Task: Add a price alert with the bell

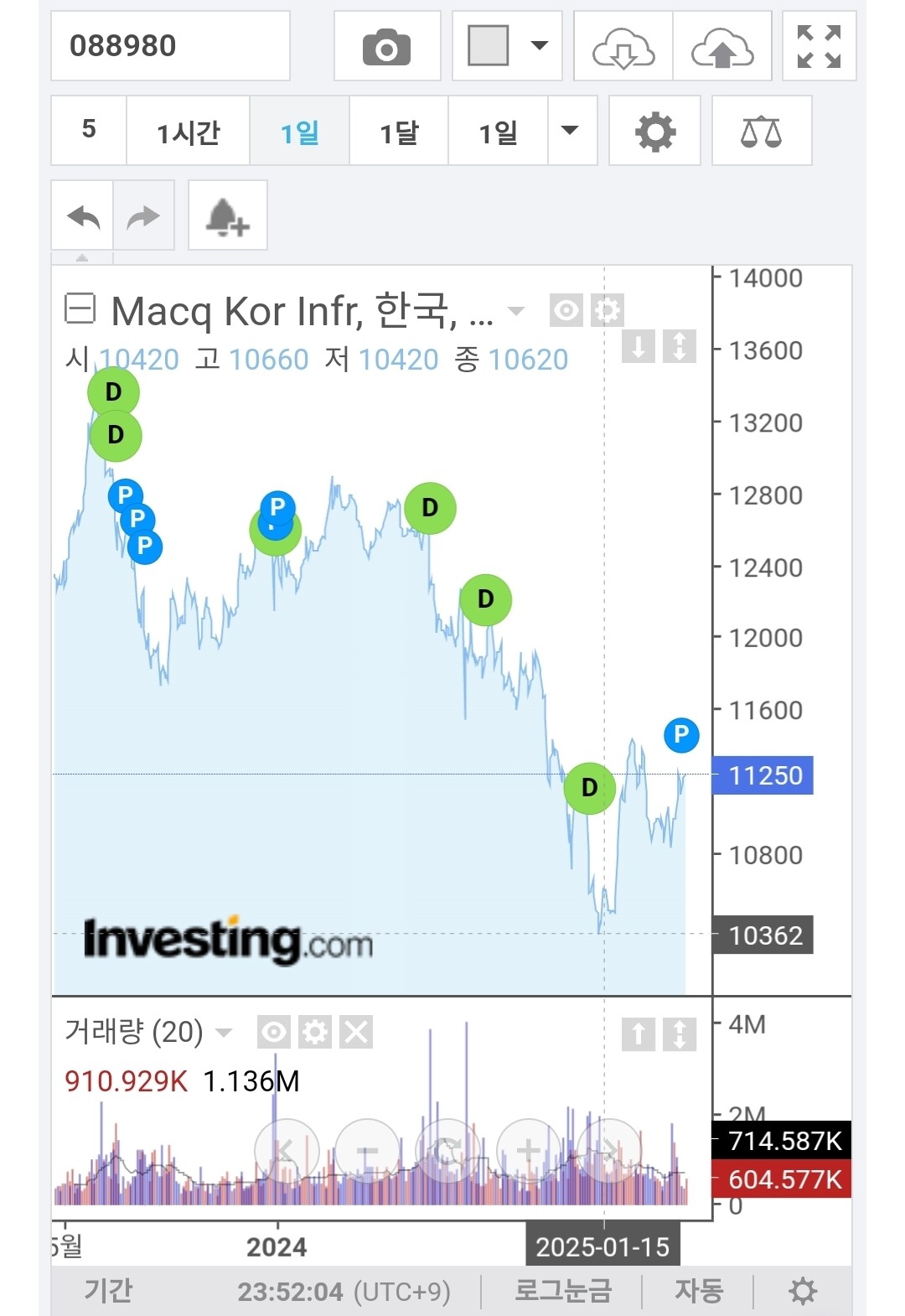Action: (x=227, y=217)
